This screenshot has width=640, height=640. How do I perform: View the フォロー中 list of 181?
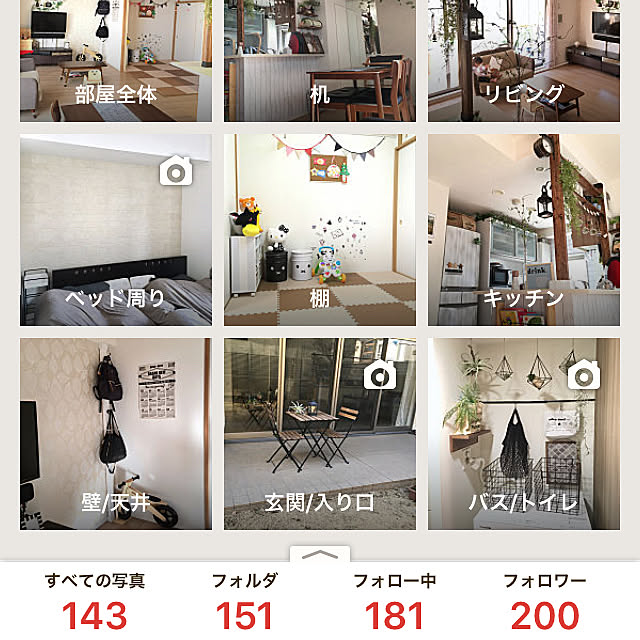394,602
